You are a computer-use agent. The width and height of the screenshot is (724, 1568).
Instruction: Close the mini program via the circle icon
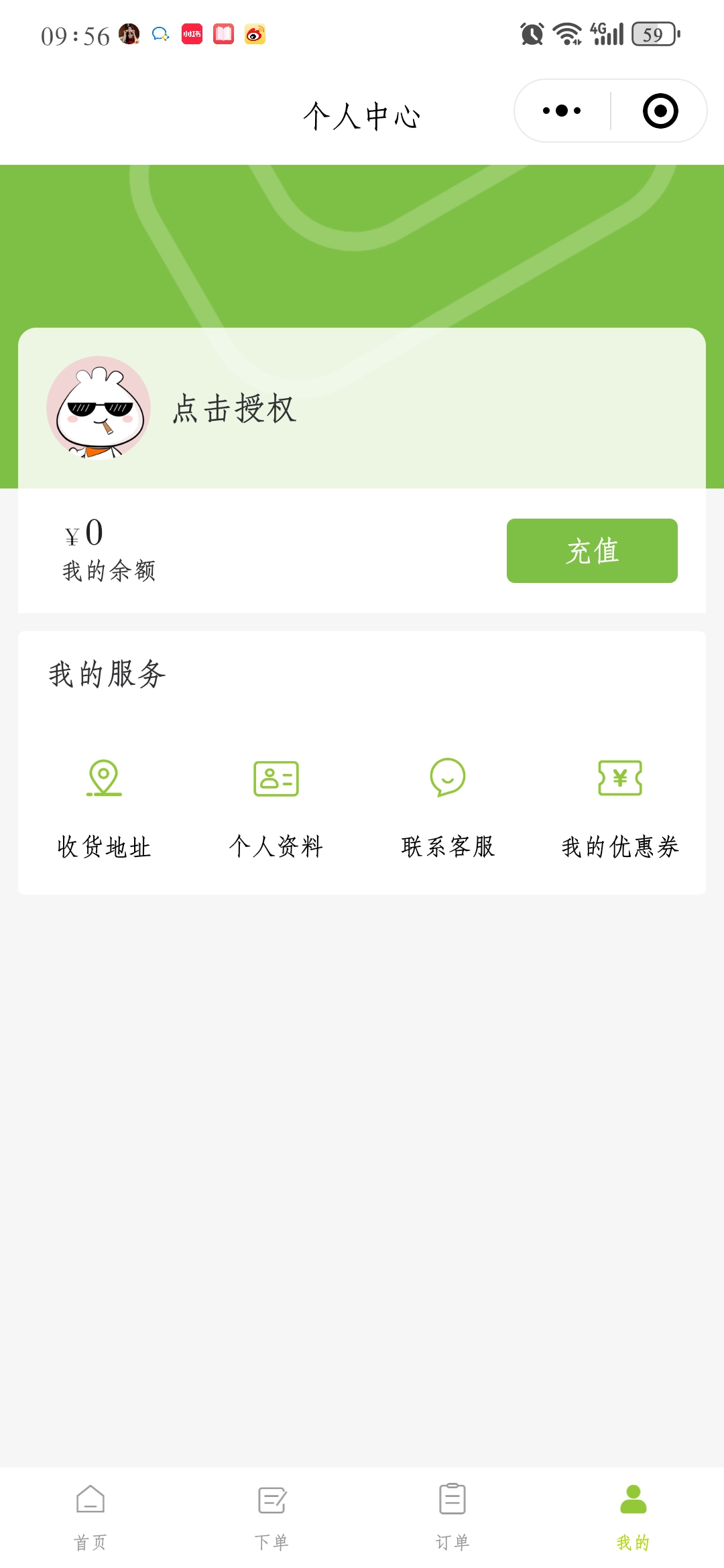(660, 111)
